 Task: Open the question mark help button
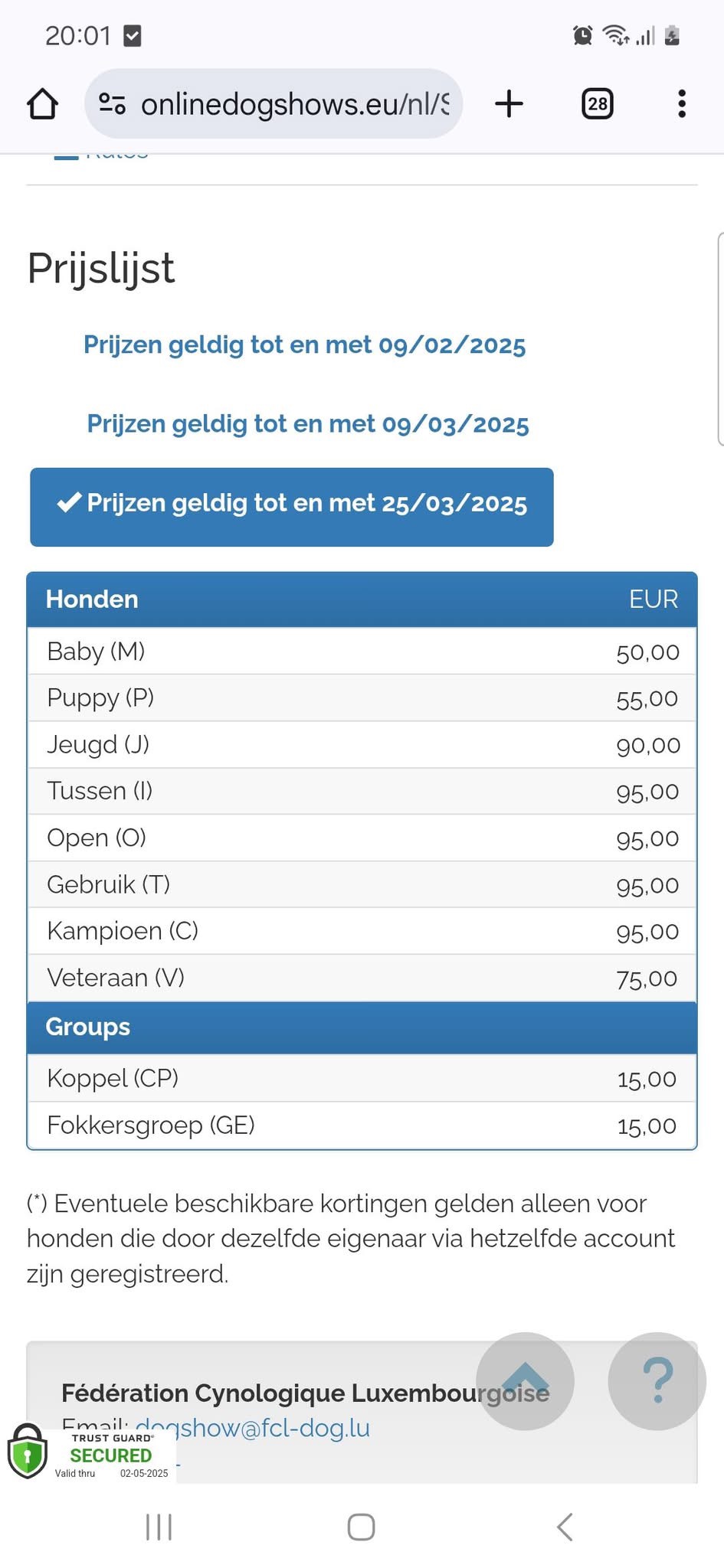(x=657, y=1380)
